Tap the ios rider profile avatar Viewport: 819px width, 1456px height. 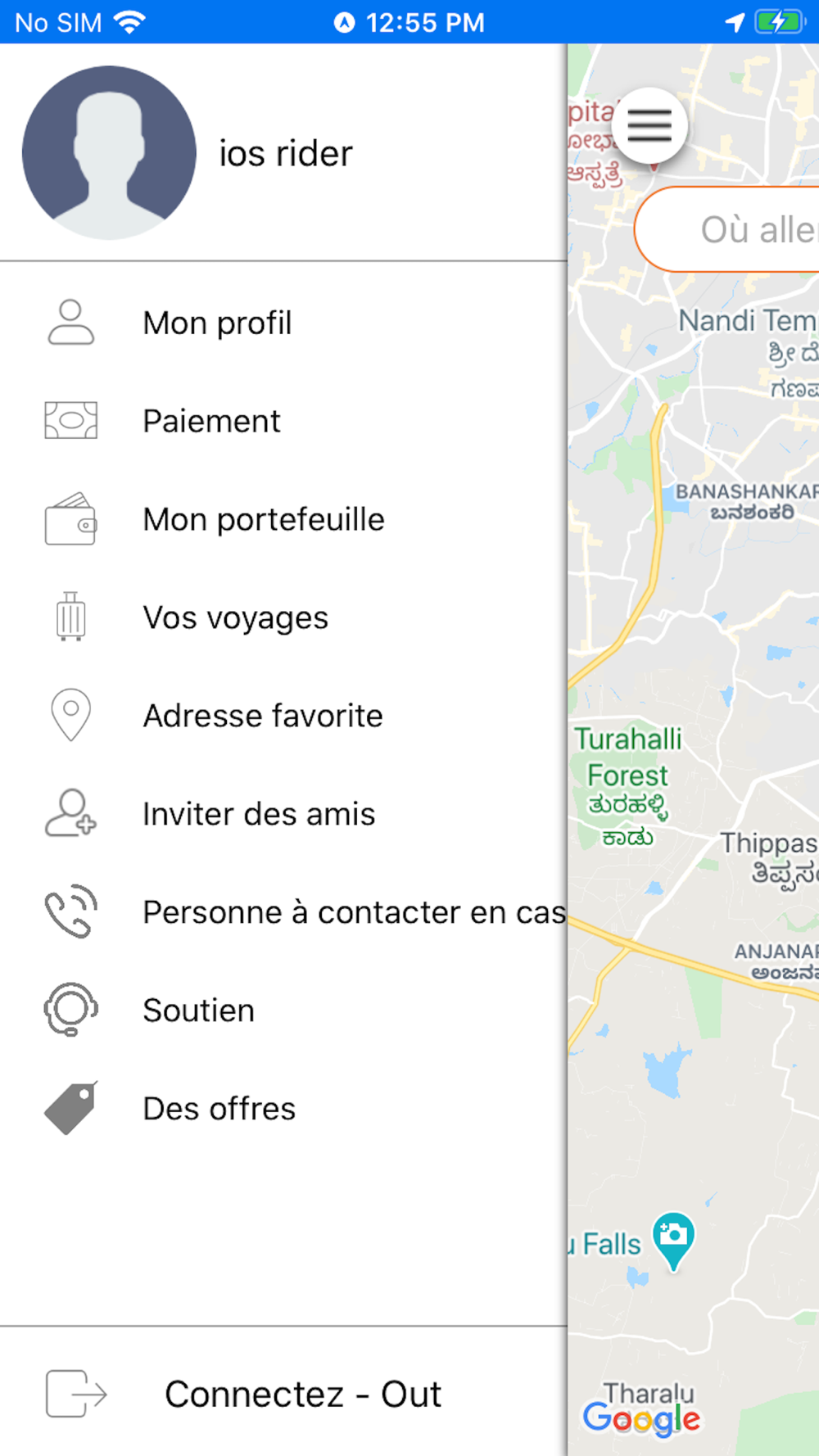click(109, 153)
